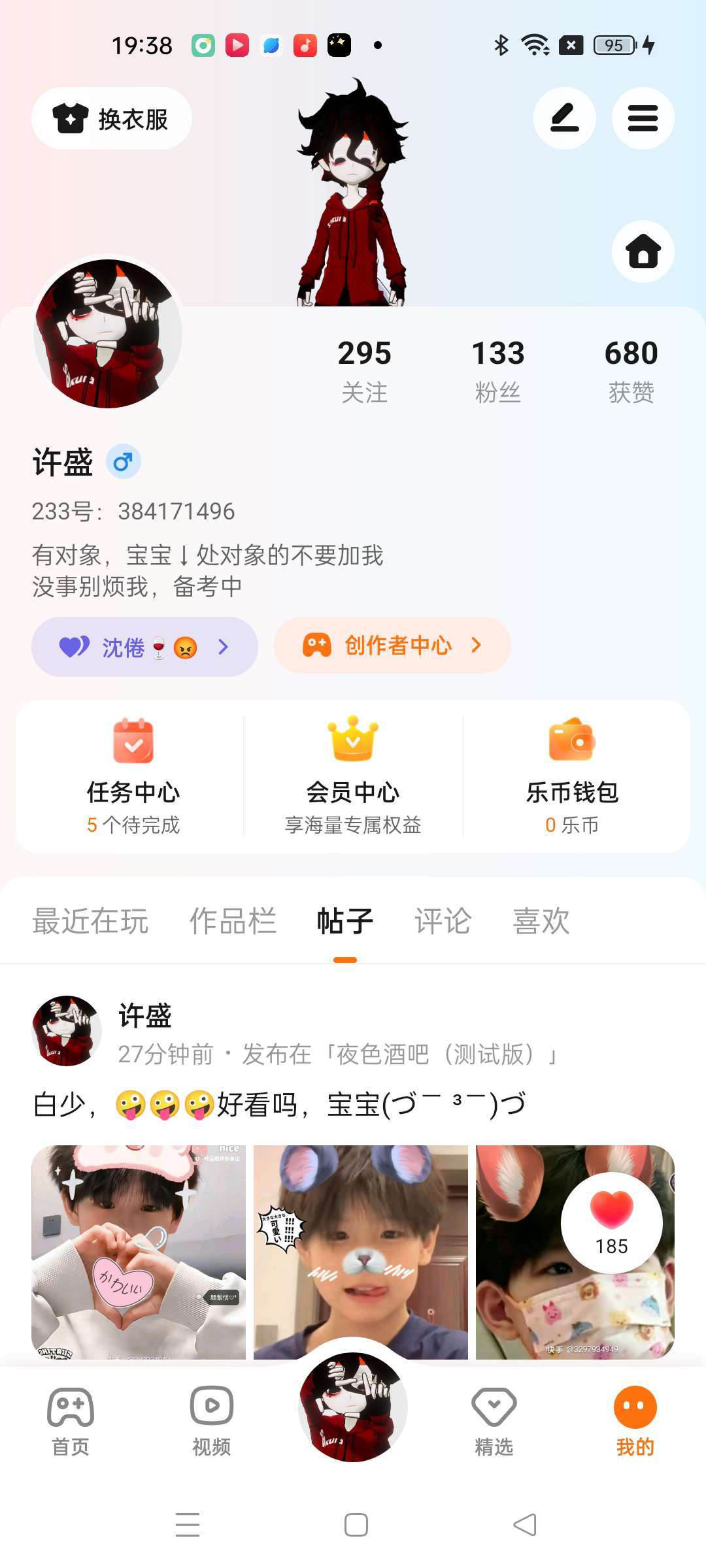Open 乐币钱包 wallet

pyautogui.click(x=572, y=777)
